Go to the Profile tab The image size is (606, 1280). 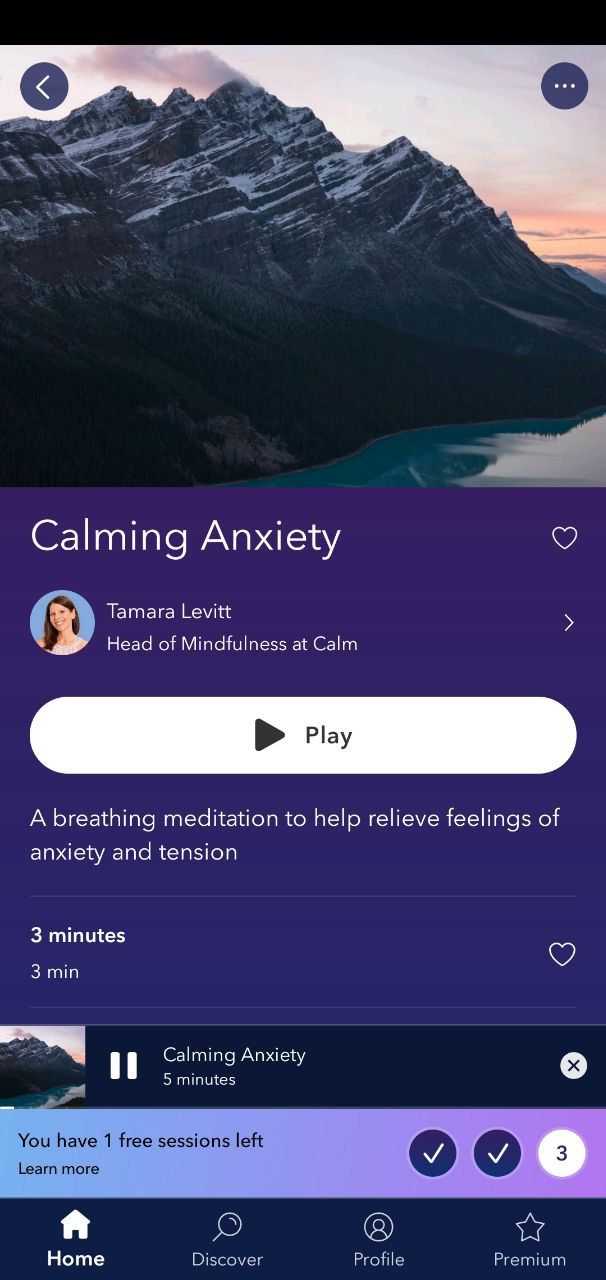(378, 1238)
